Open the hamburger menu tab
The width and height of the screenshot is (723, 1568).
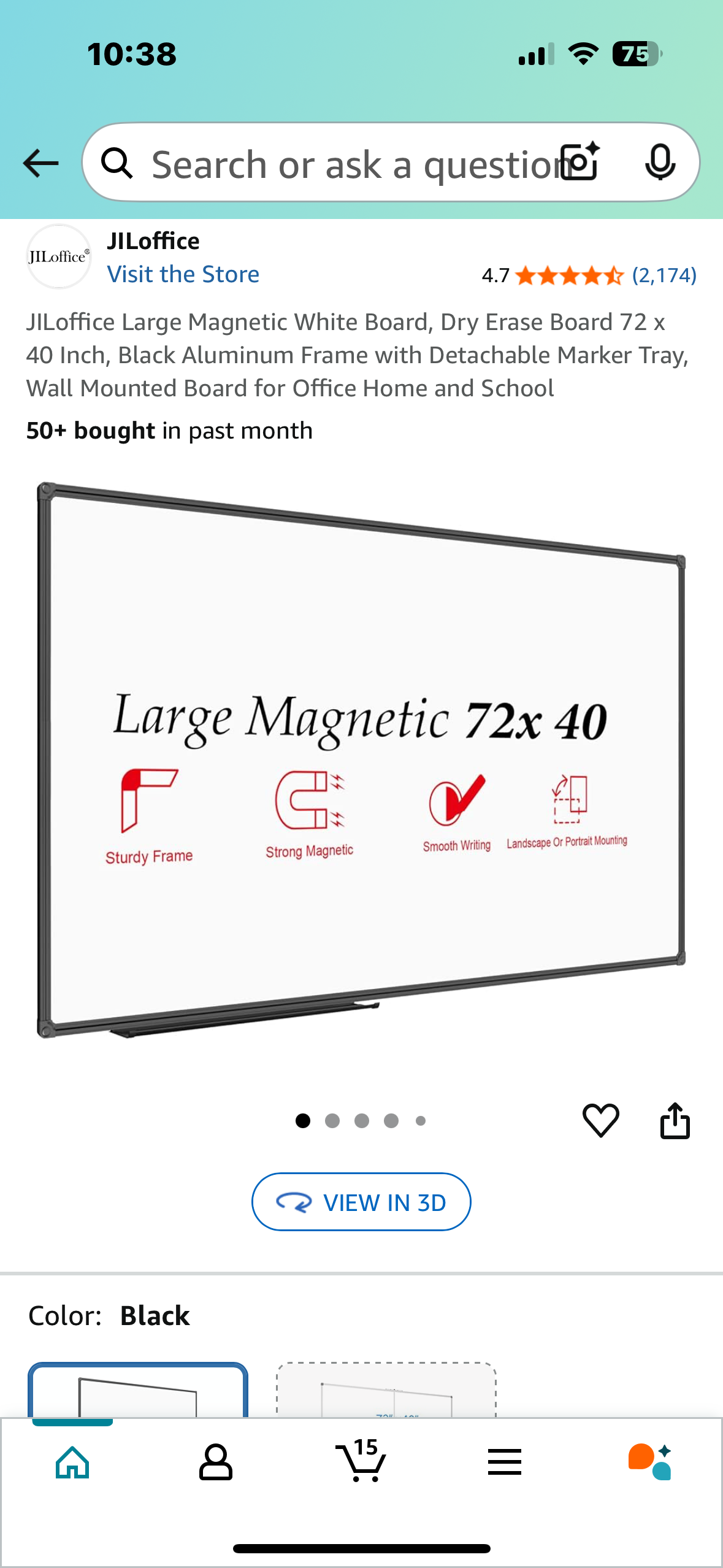[x=505, y=1462]
